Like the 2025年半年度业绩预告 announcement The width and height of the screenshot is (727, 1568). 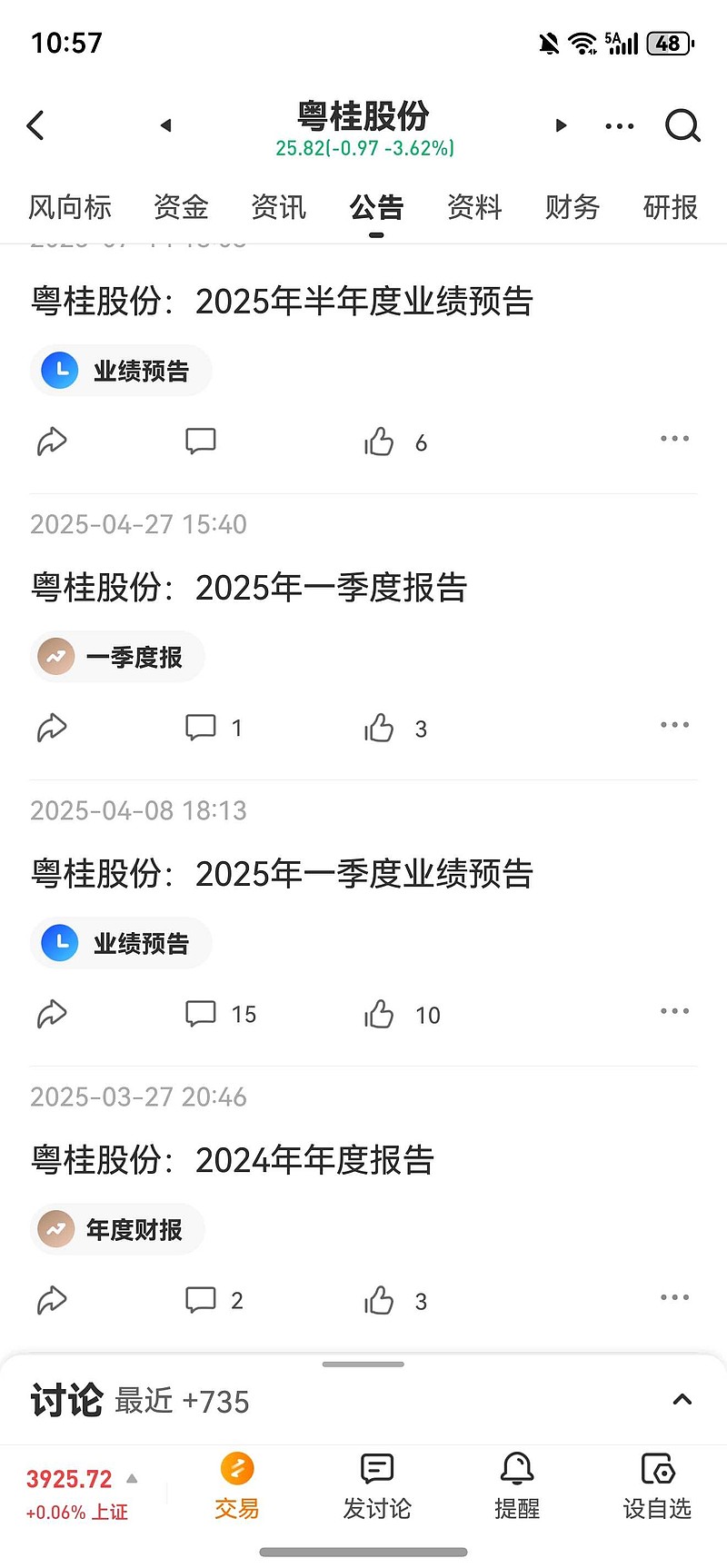[380, 442]
